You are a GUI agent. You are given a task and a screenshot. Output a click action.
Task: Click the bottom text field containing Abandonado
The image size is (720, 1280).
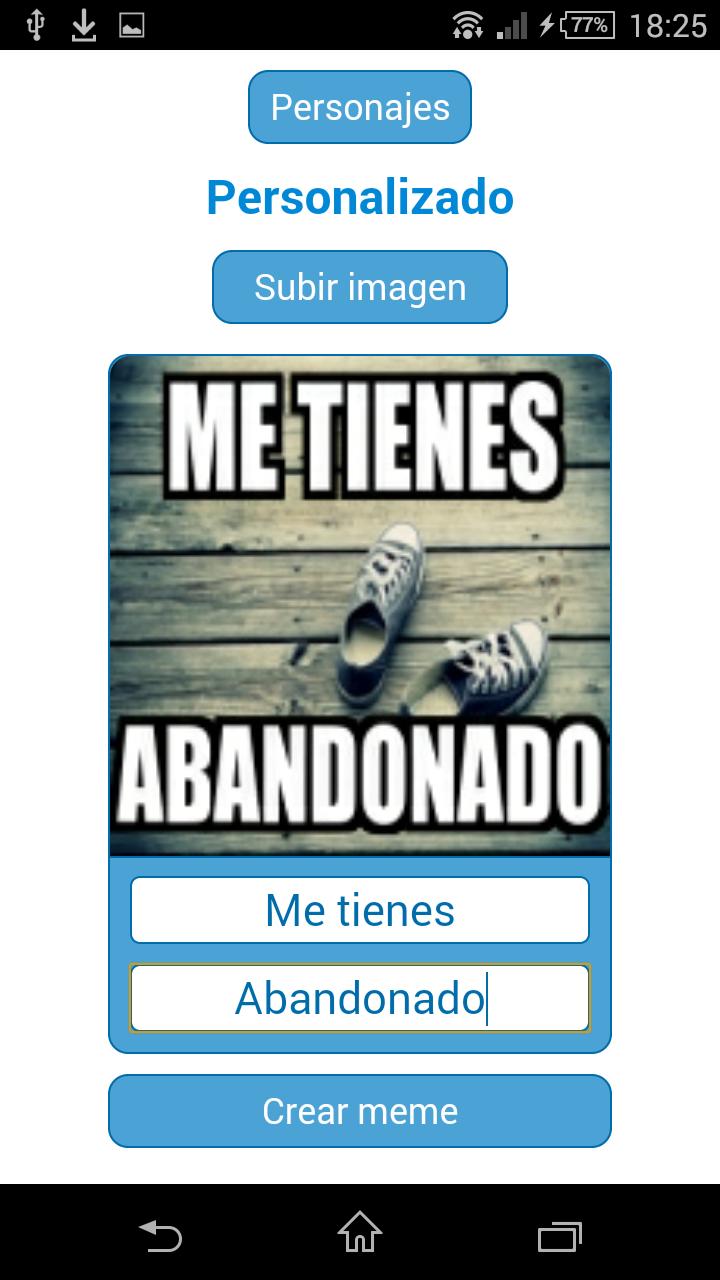tap(360, 997)
